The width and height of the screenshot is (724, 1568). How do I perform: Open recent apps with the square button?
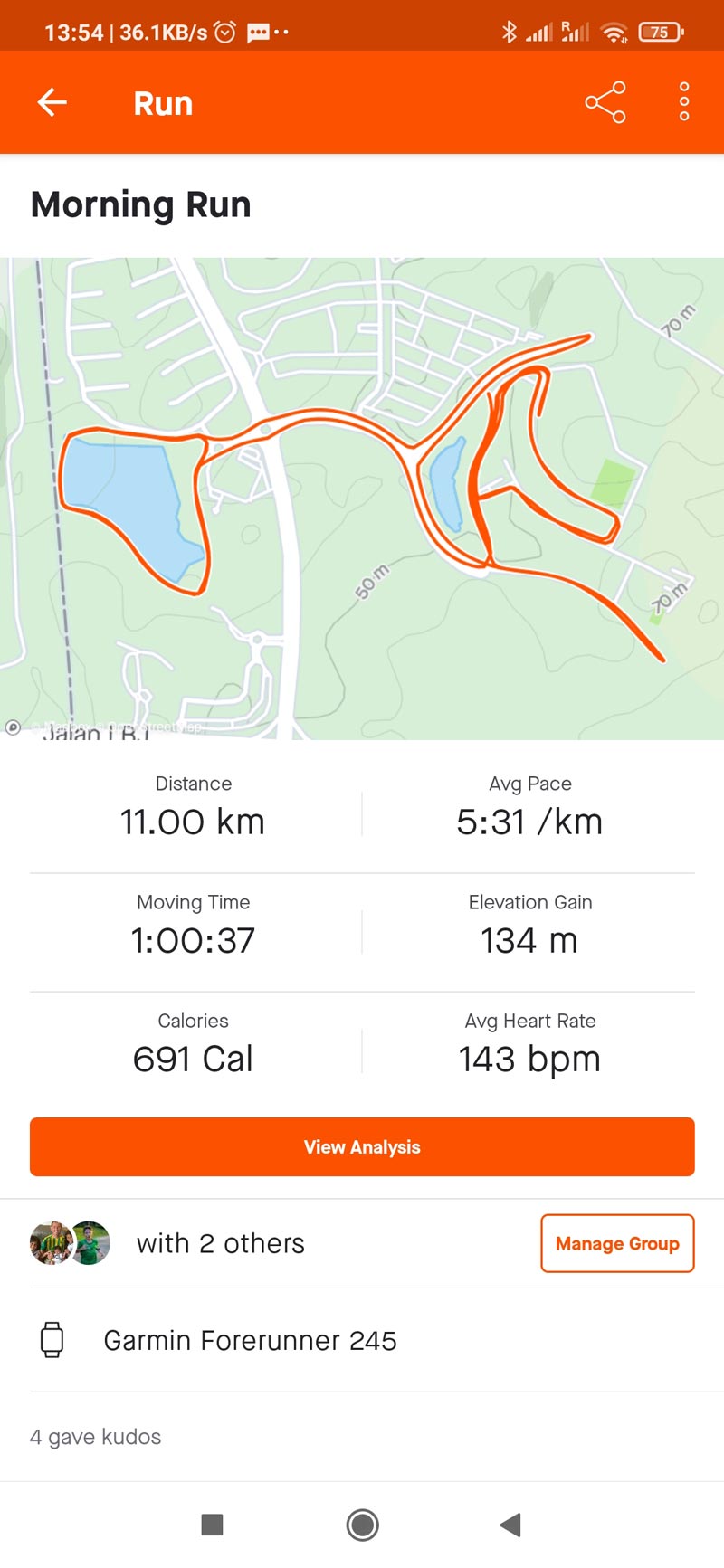[x=212, y=1525]
